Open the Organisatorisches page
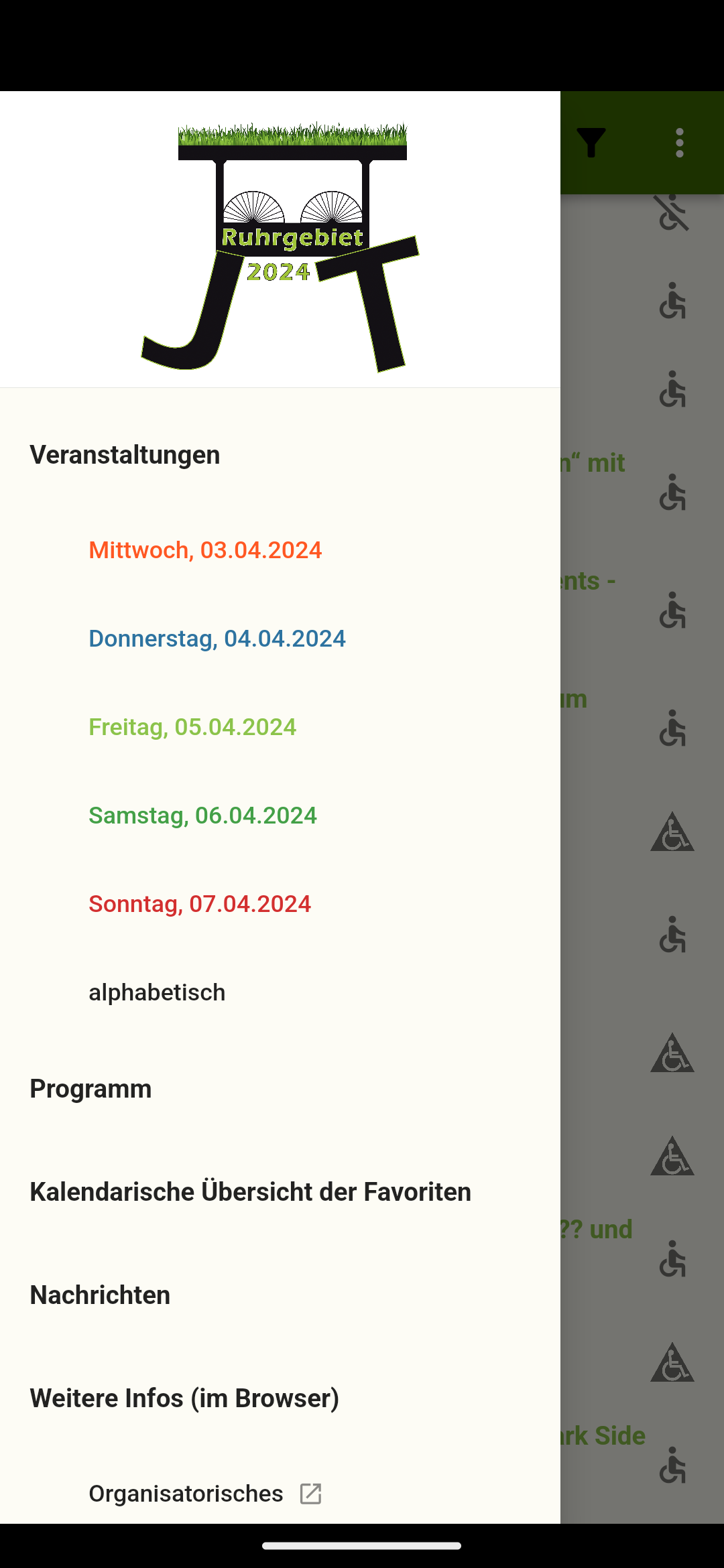Viewport: 724px width, 1568px height. pyautogui.click(x=186, y=1494)
